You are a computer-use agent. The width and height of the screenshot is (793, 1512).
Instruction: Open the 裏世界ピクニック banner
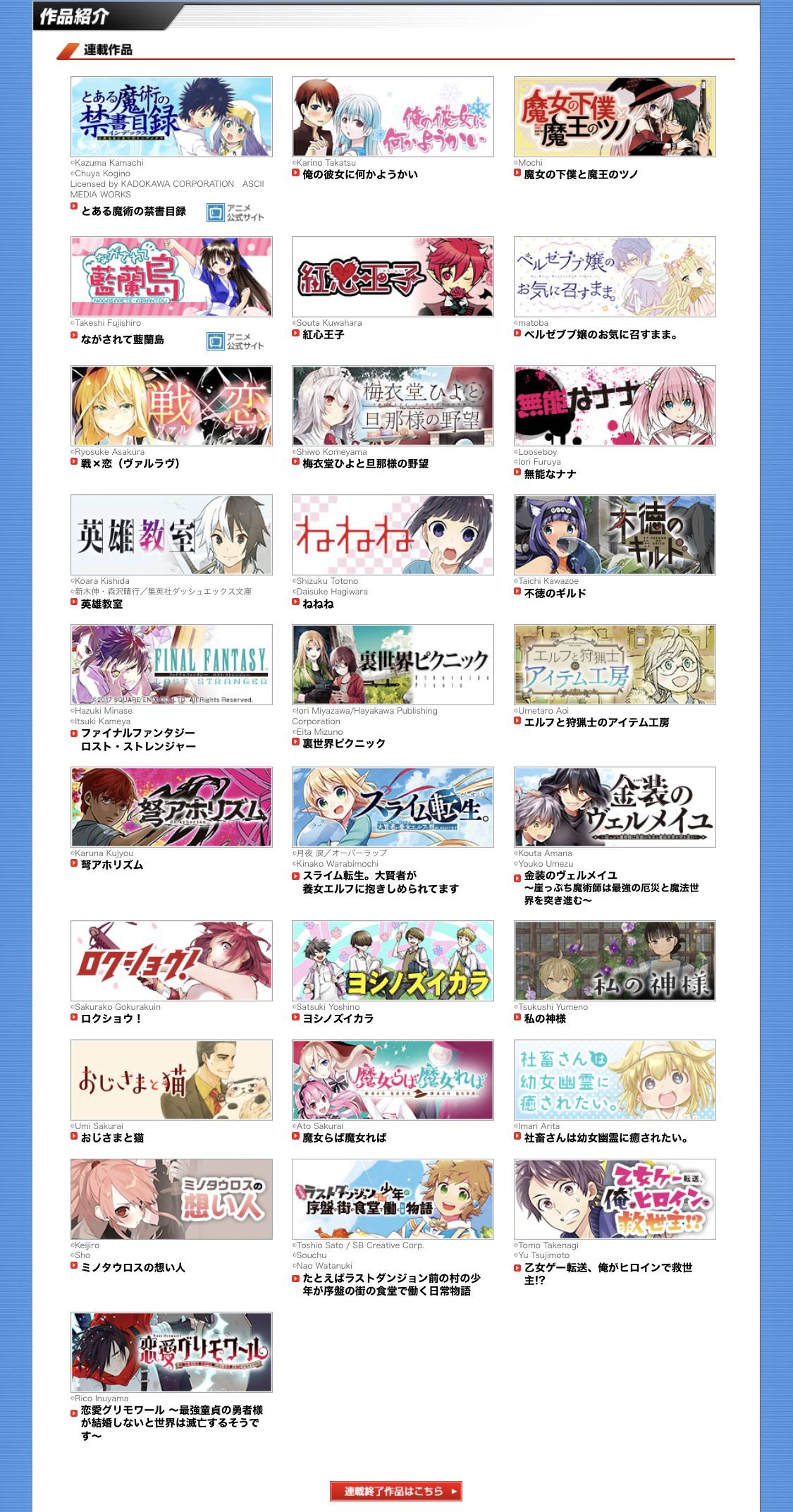click(x=393, y=664)
